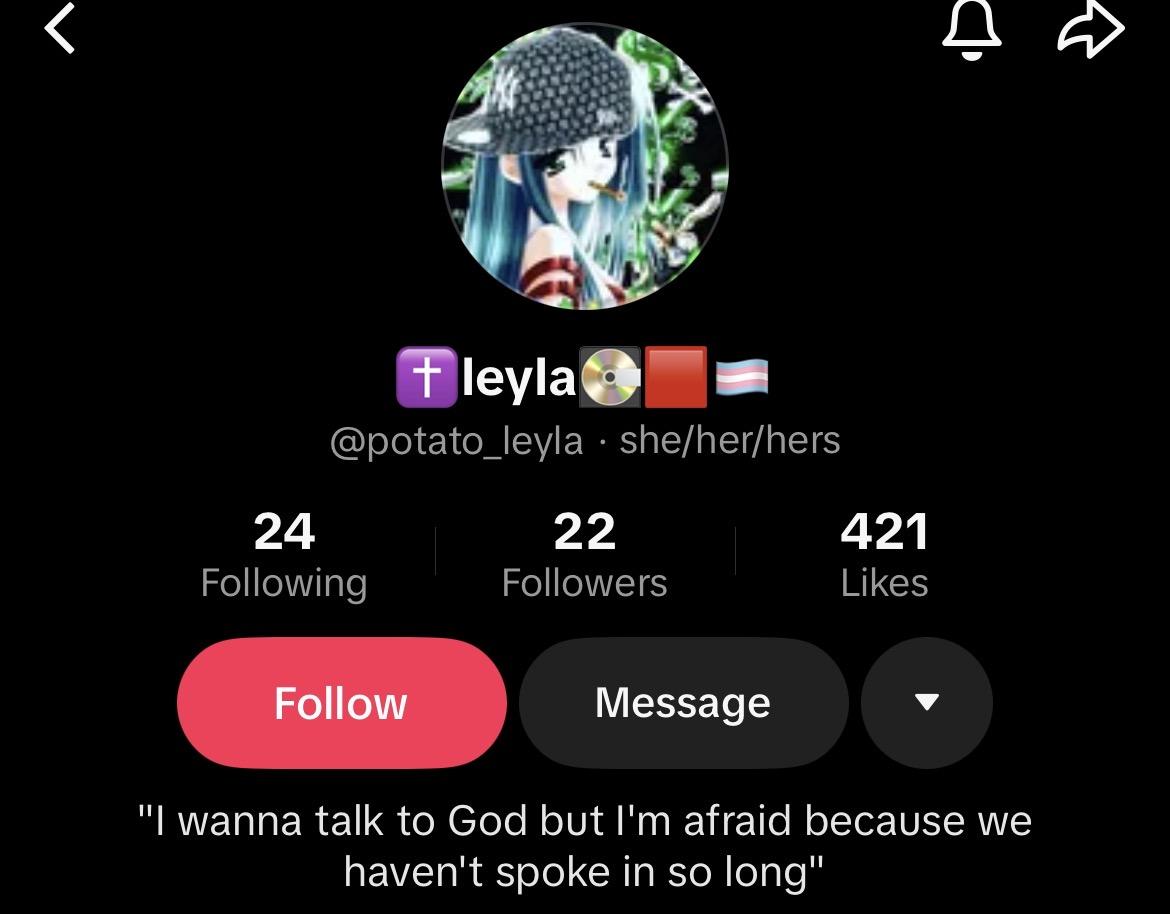The height and width of the screenshot is (914, 1170).
Task: View the 22 Followers list
Action: (584, 555)
